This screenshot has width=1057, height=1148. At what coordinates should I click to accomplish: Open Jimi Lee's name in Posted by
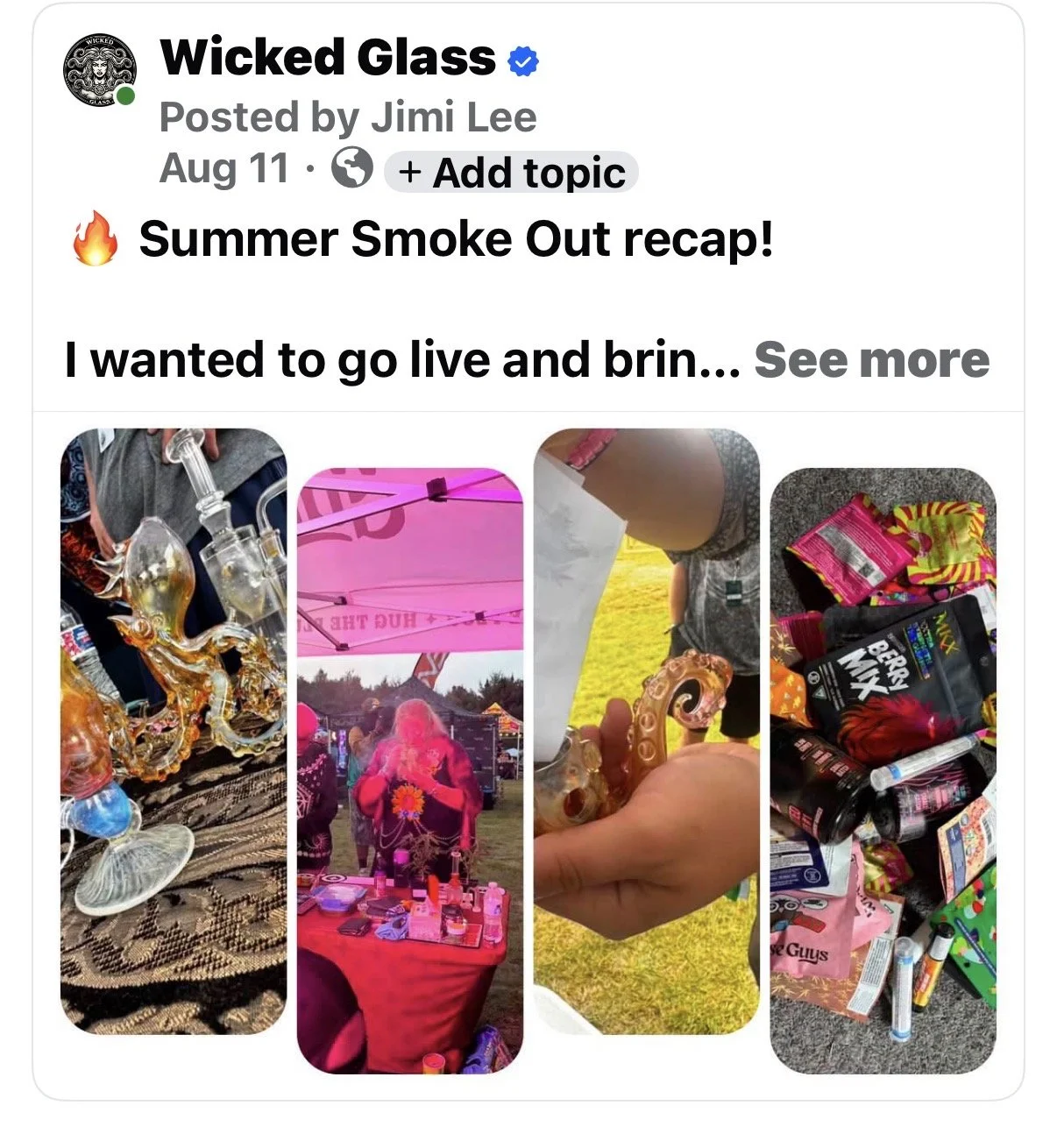click(x=453, y=117)
